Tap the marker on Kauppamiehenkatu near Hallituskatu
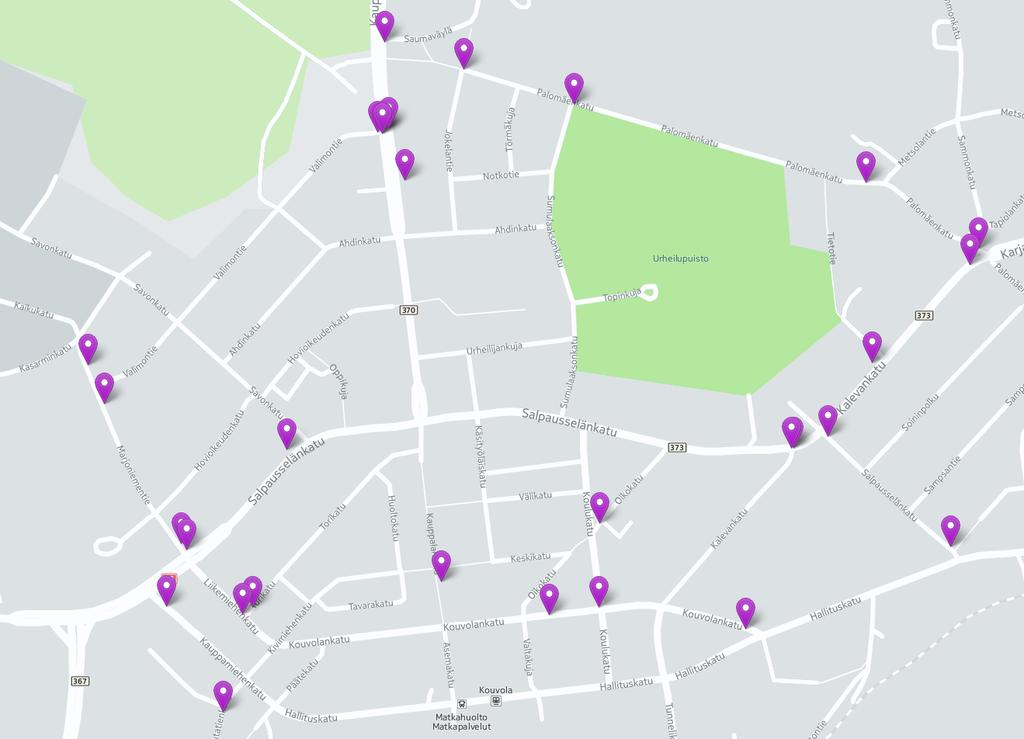 point(223,694)
